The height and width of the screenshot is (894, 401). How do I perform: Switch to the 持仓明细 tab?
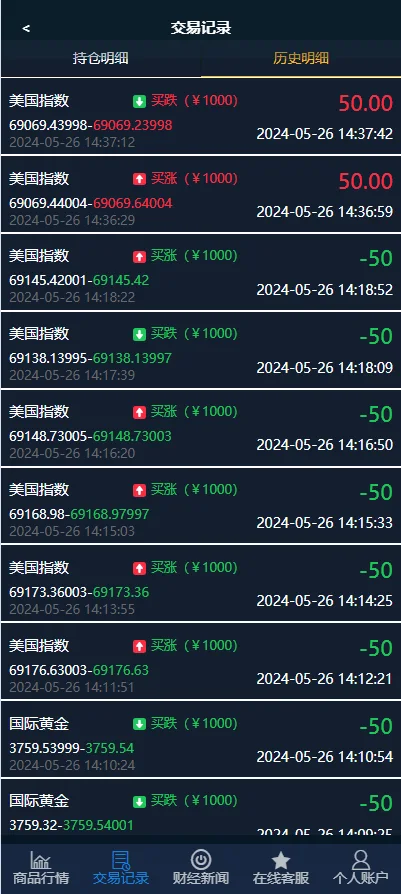100,58
